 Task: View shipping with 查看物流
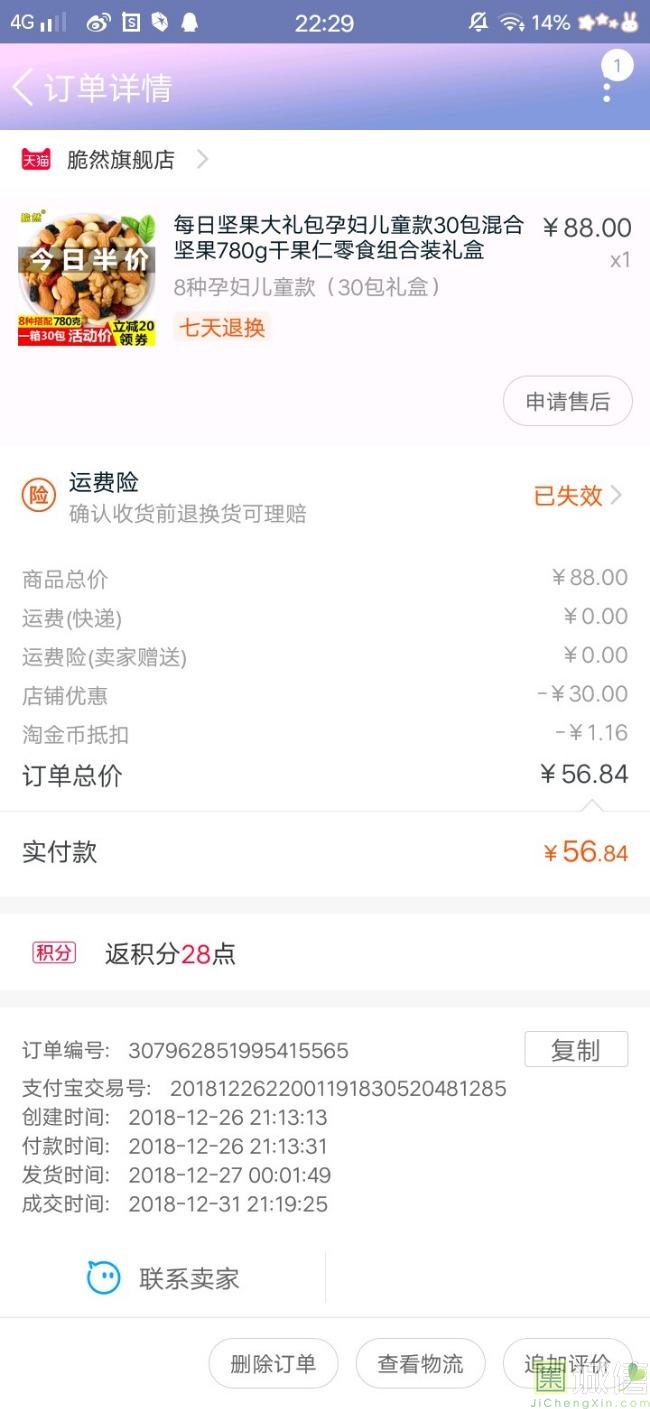pos(420,1363)
